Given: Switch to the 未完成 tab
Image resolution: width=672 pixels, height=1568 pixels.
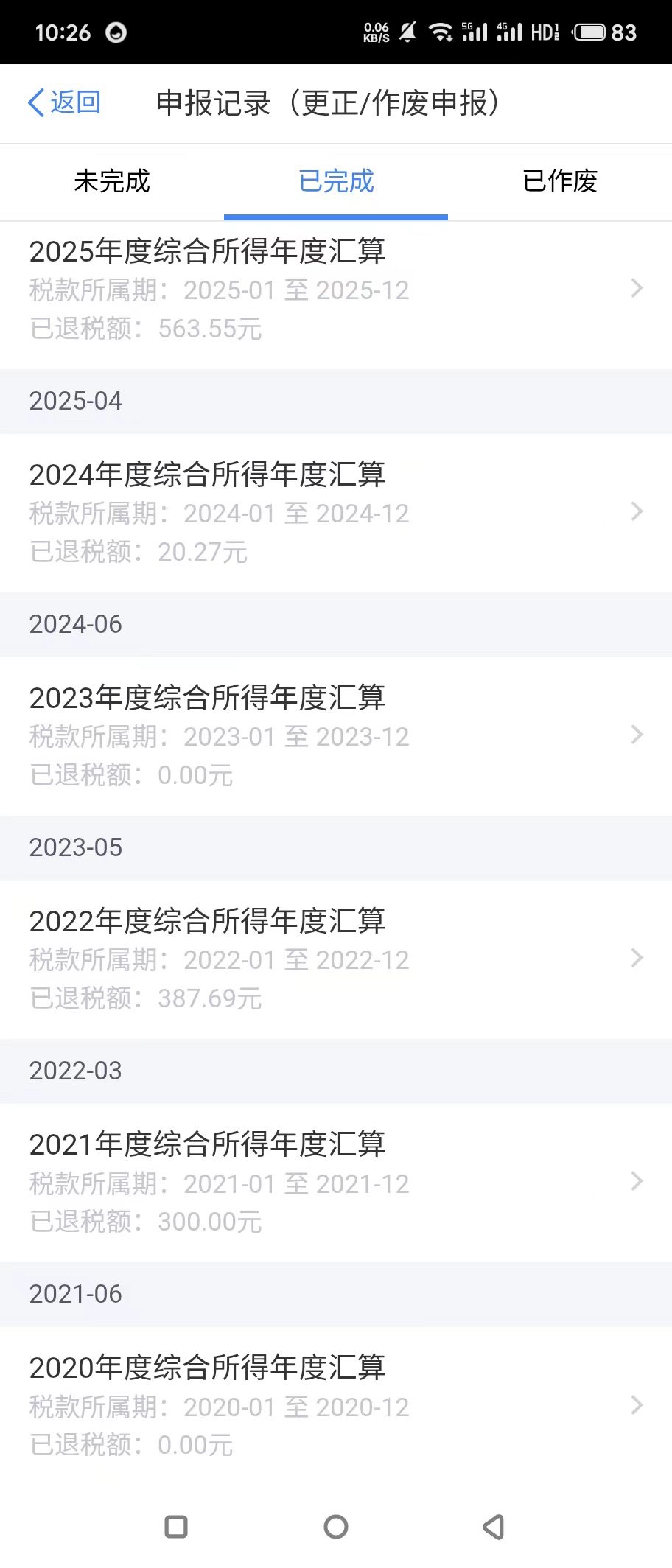Looking at the screenshot, I should [112, 181].
